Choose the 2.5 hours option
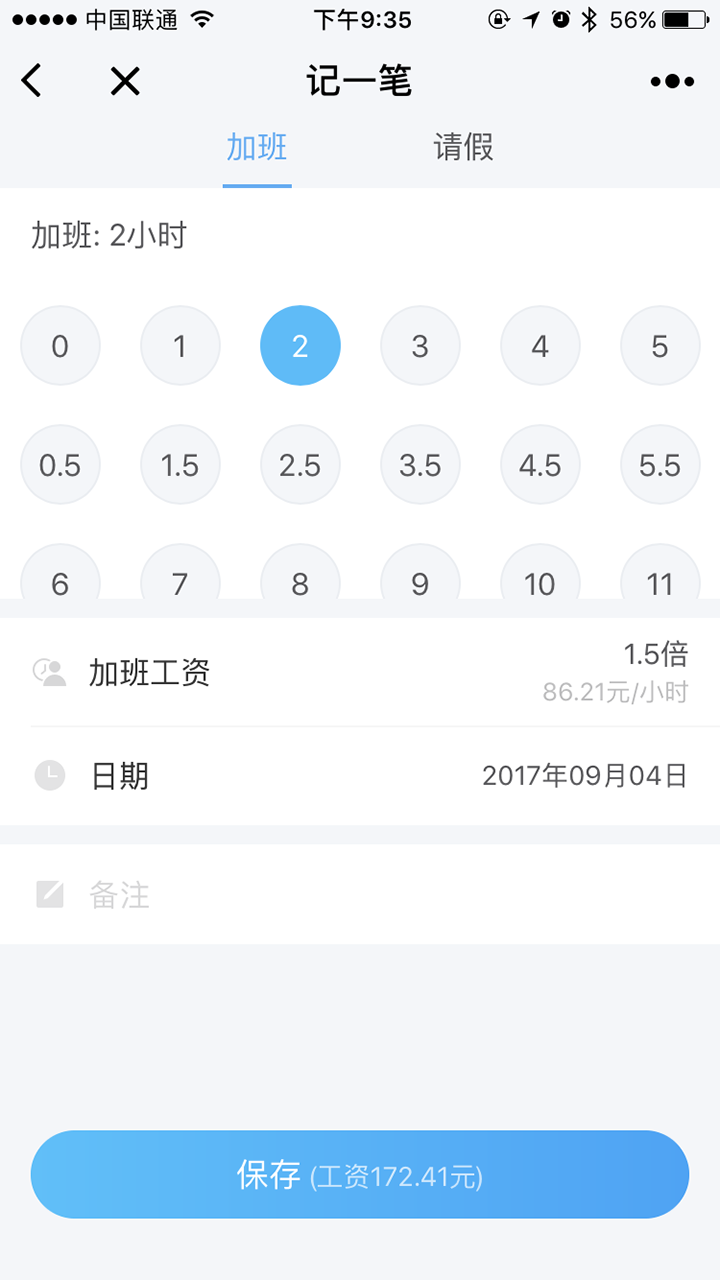The height and width of the screenshot is (1280, 720). [x=300, y=465]
